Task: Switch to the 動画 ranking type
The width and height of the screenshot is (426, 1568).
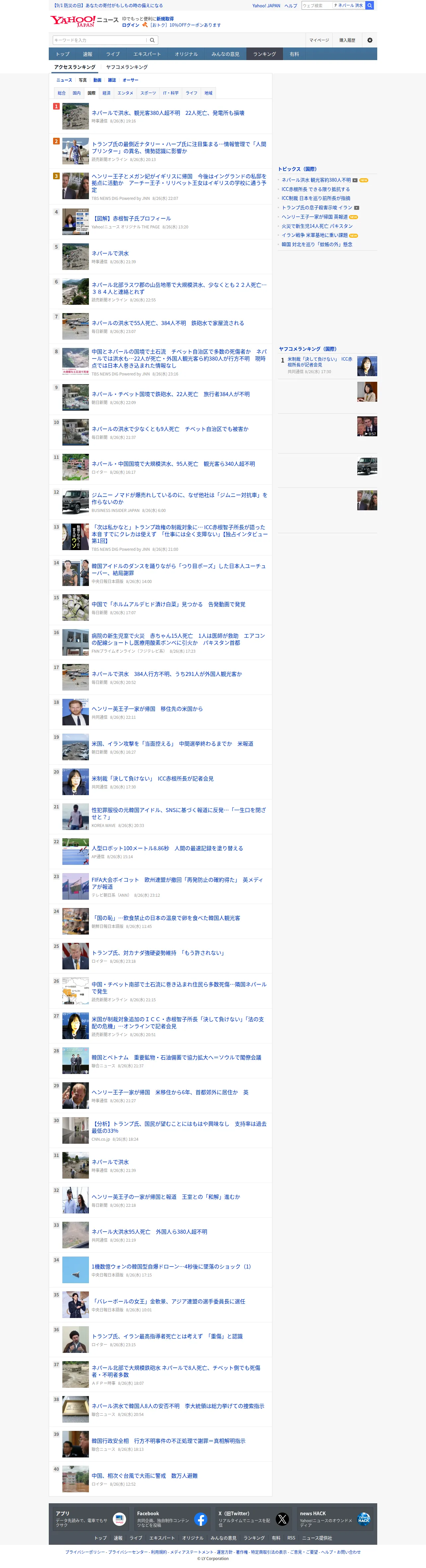Action: 97,80
